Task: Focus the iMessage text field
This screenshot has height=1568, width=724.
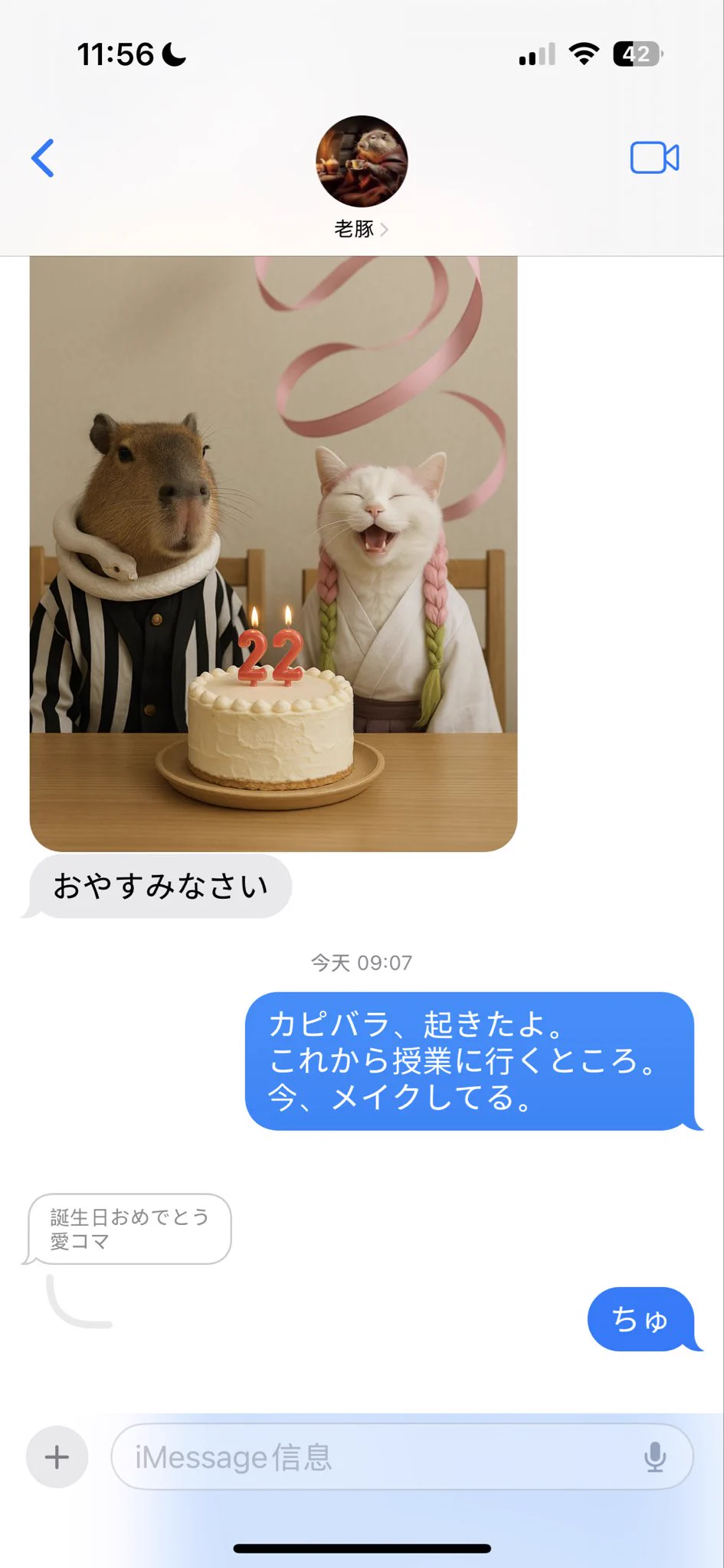Action: (375, 1456)
